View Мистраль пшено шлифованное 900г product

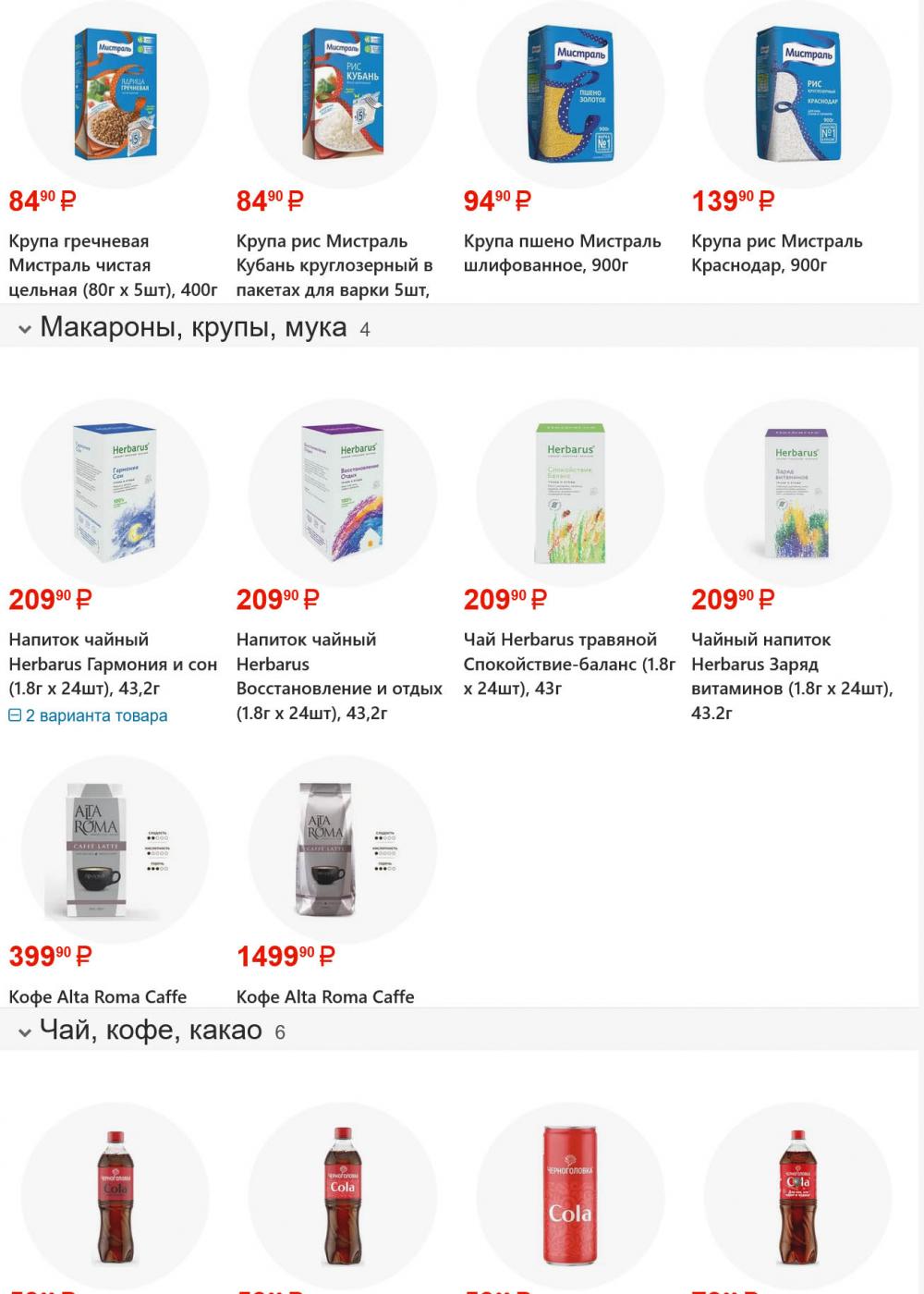pos(562,253)
